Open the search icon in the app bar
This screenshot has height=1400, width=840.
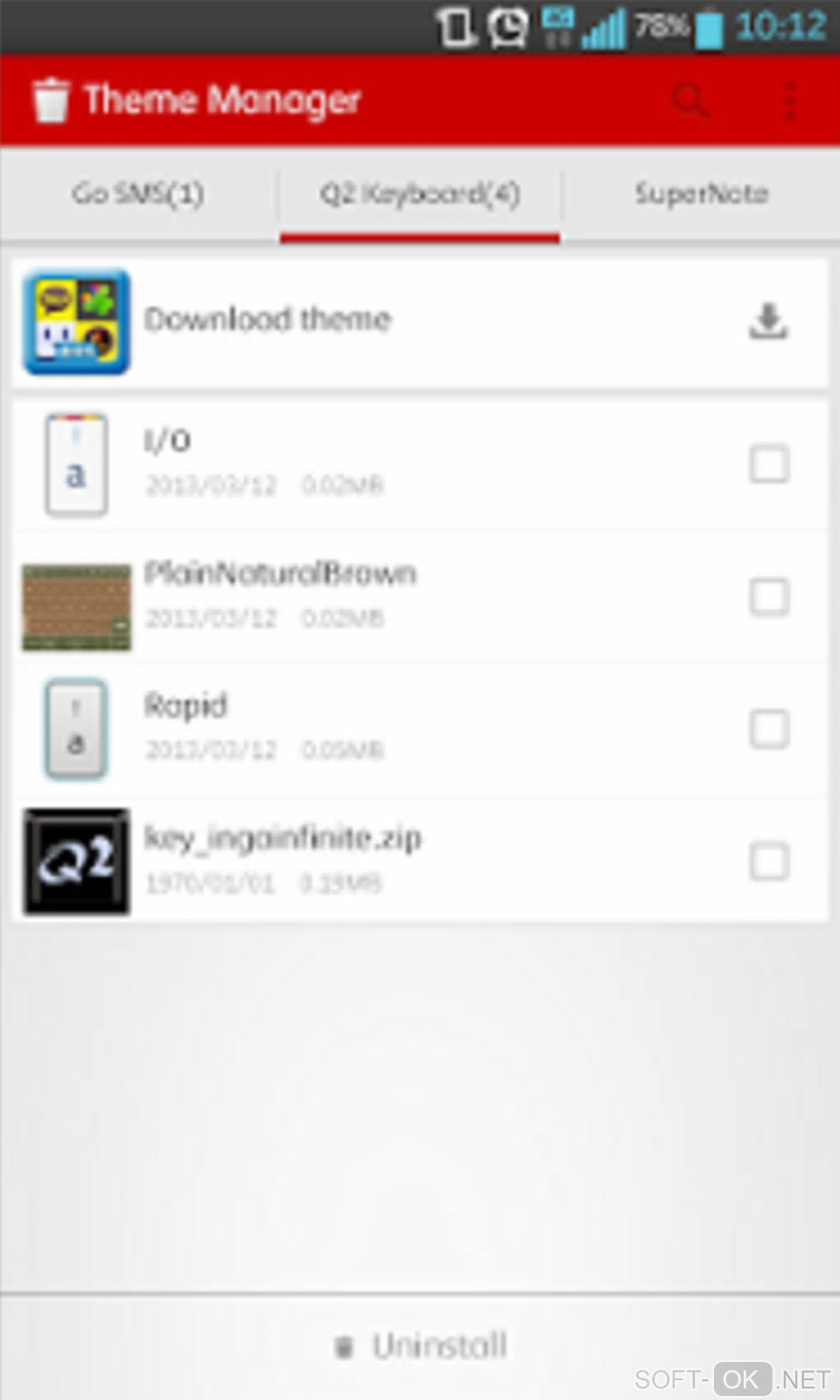pos(690,100)
